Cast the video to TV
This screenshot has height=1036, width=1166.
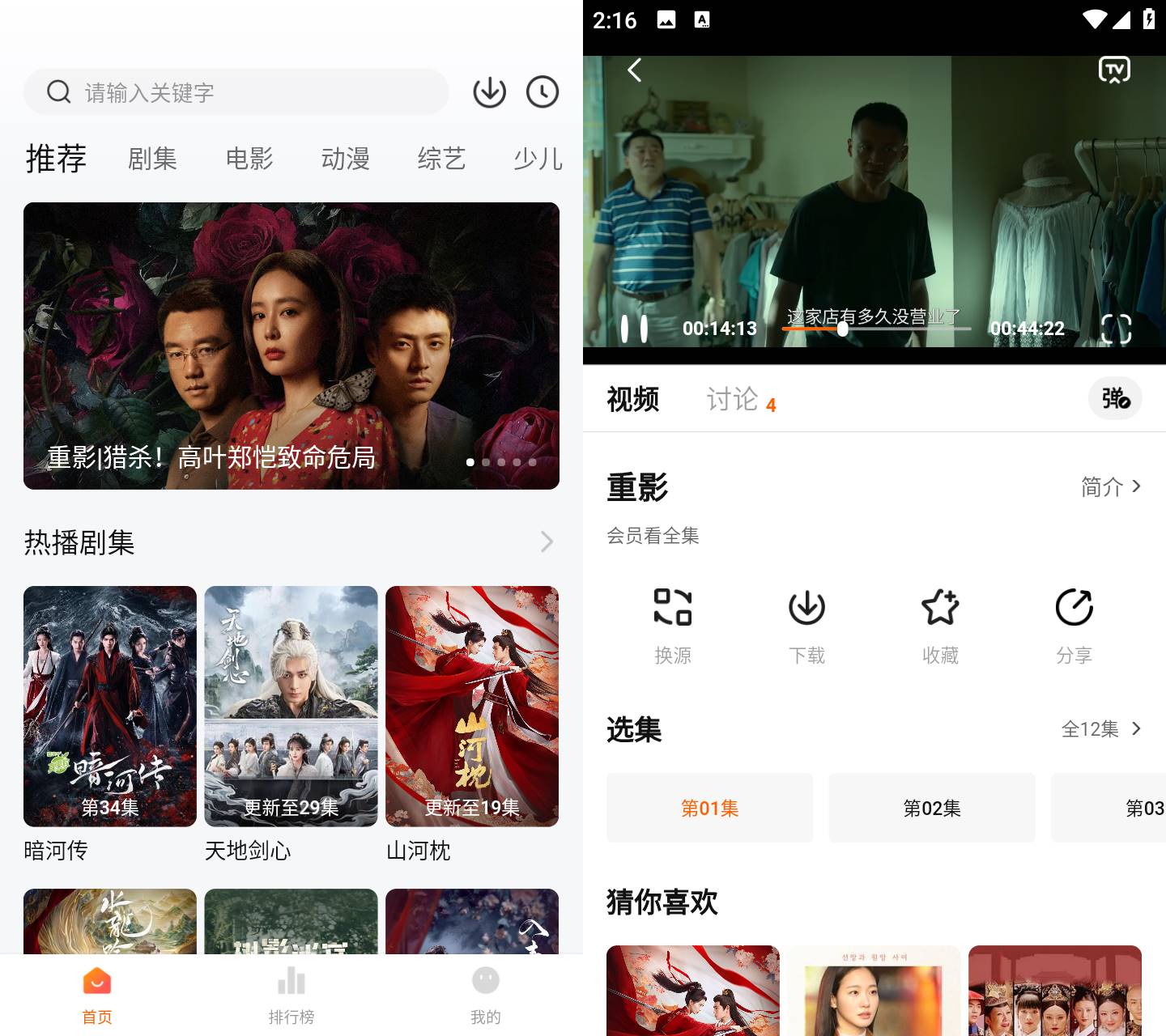pyautogui.click(x=1114, y=70)
